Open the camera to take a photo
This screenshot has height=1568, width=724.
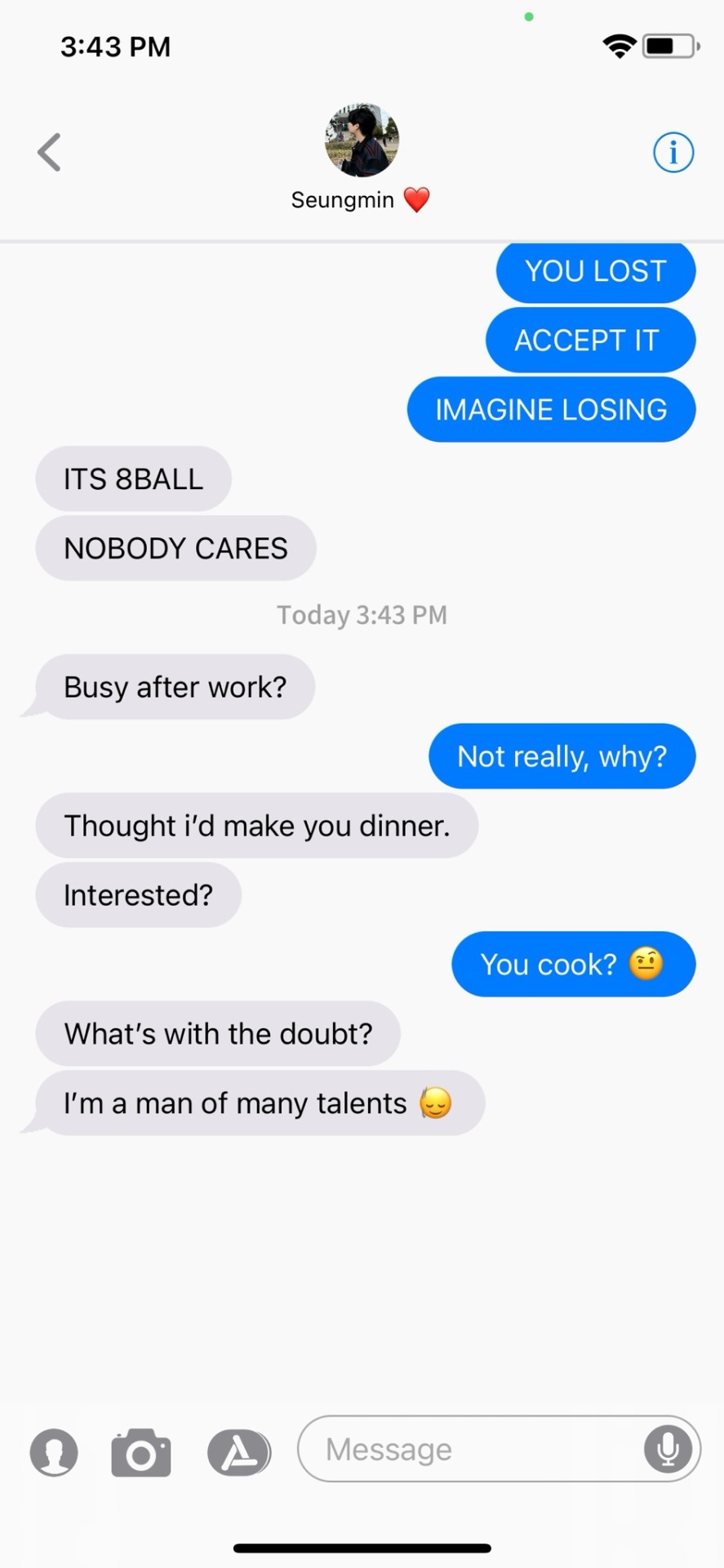(x=141, y=1453)
